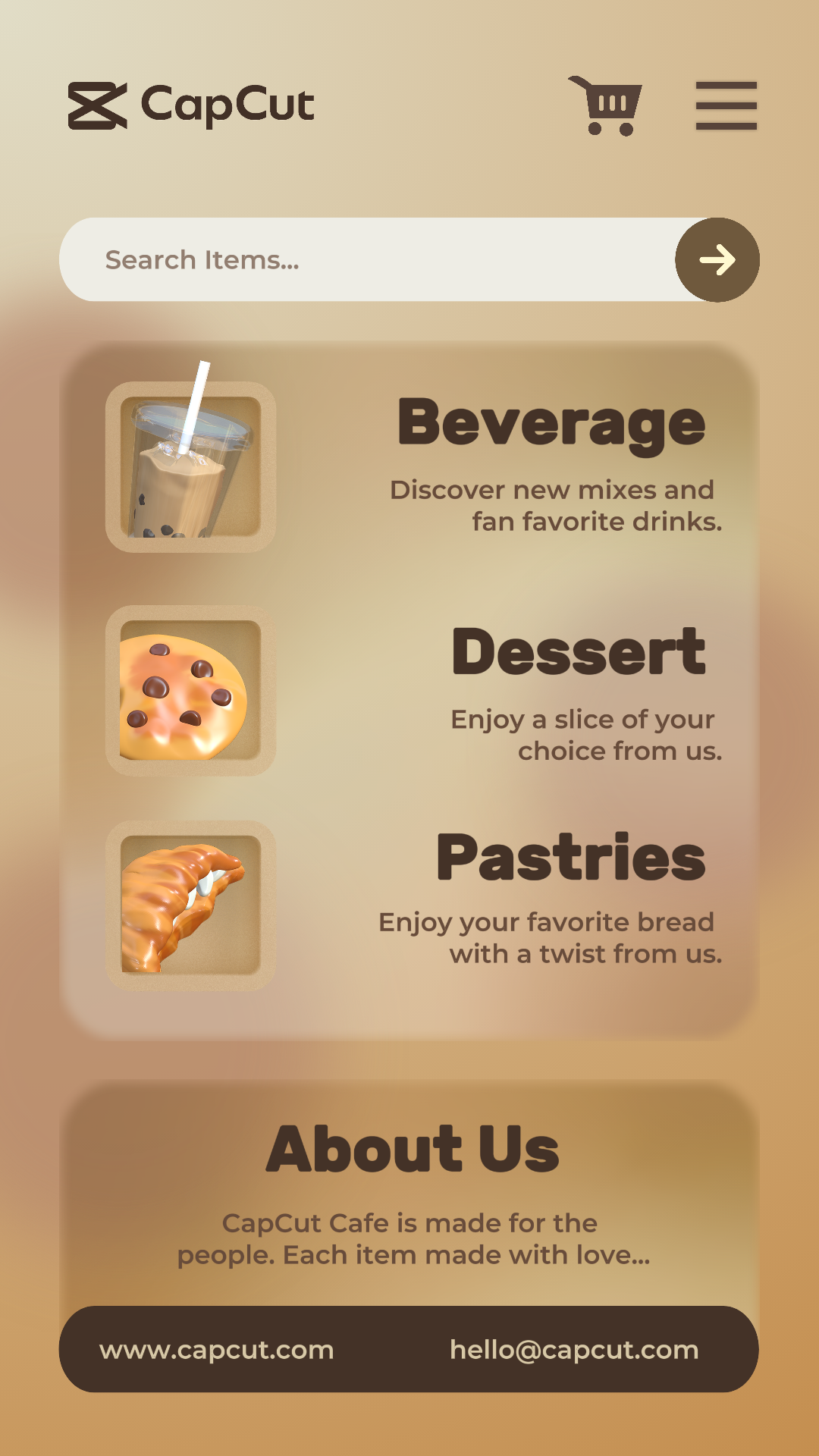Open the hamburger menu

click(x=726, y=105)
